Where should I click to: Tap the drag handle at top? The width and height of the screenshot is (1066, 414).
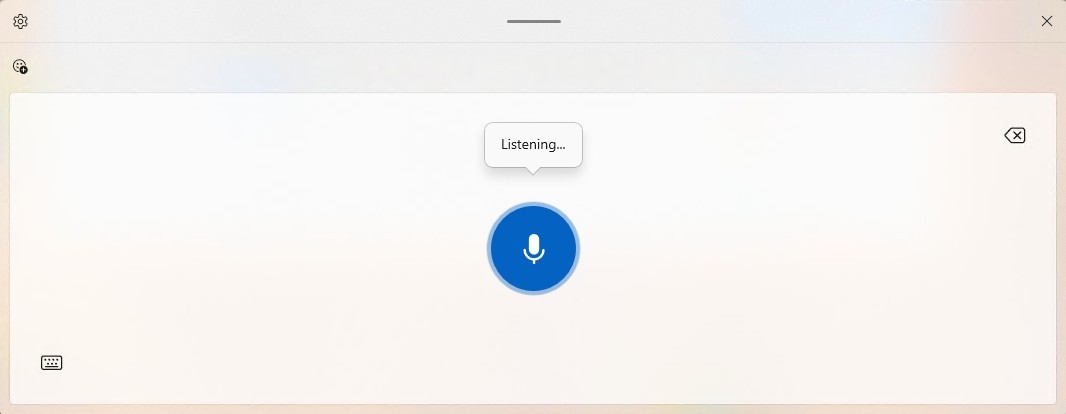533,21
